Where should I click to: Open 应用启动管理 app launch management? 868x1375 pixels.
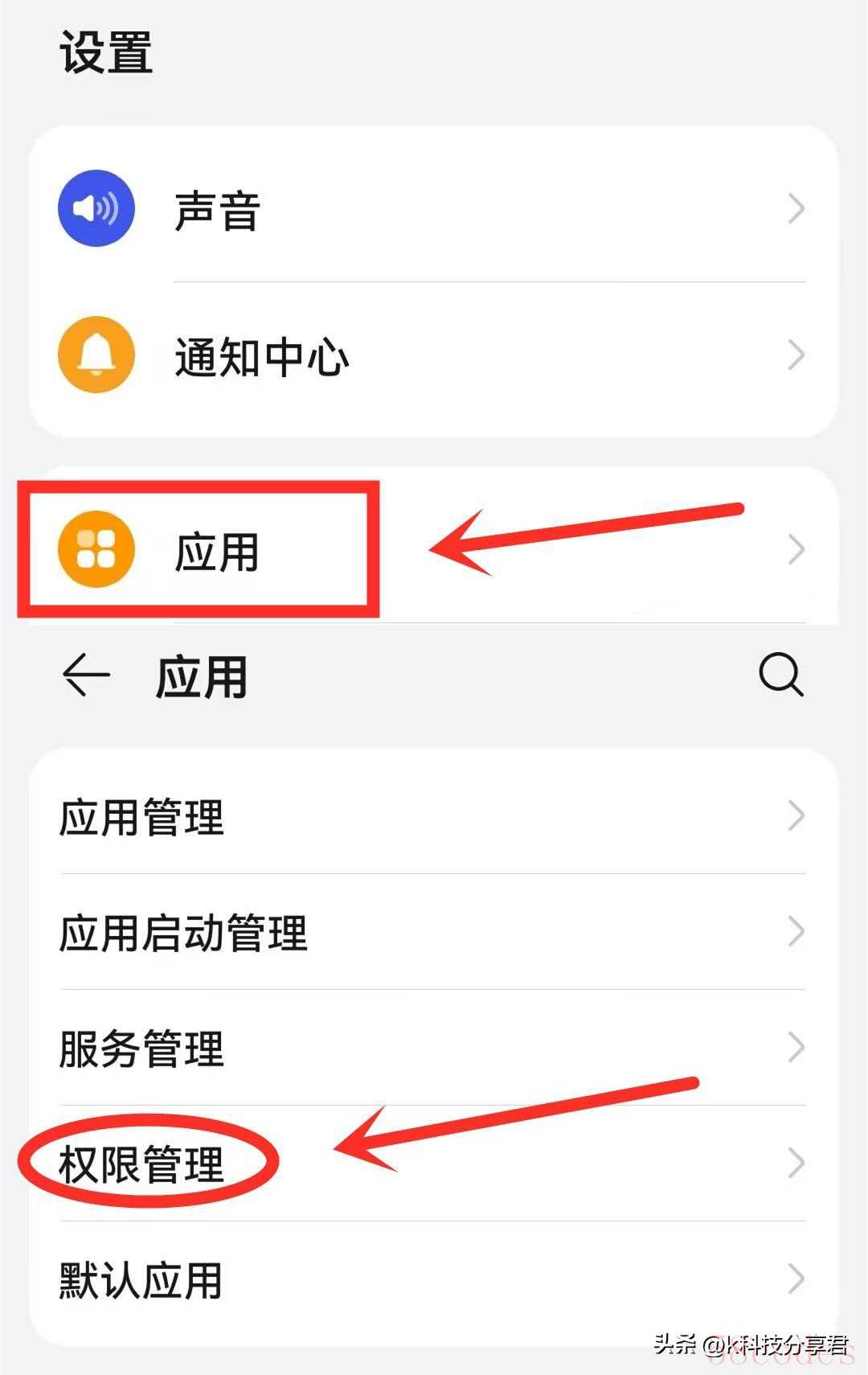pos(434,933)
